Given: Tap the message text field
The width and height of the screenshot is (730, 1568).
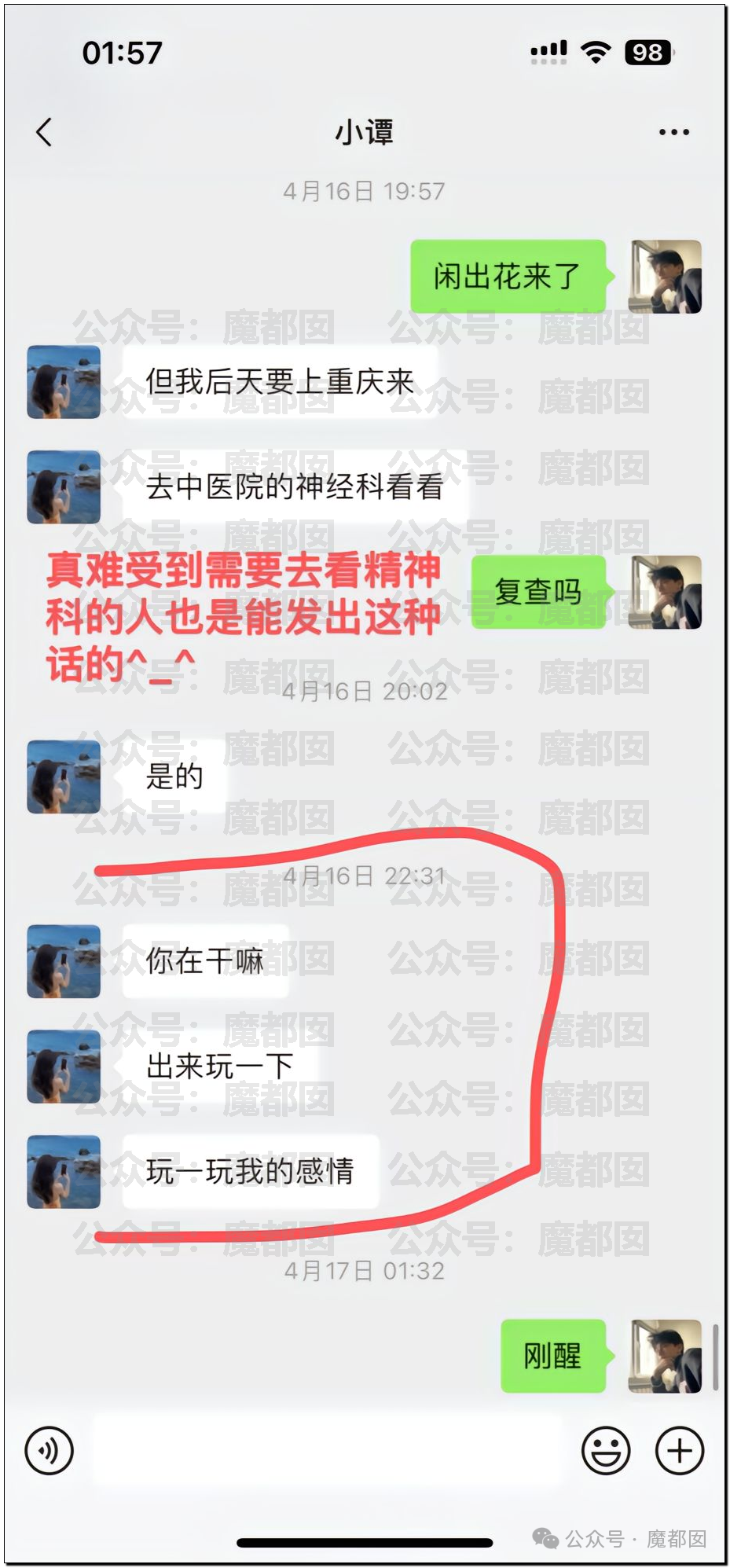Looking at the screenshot, I should click(326, 1450).
